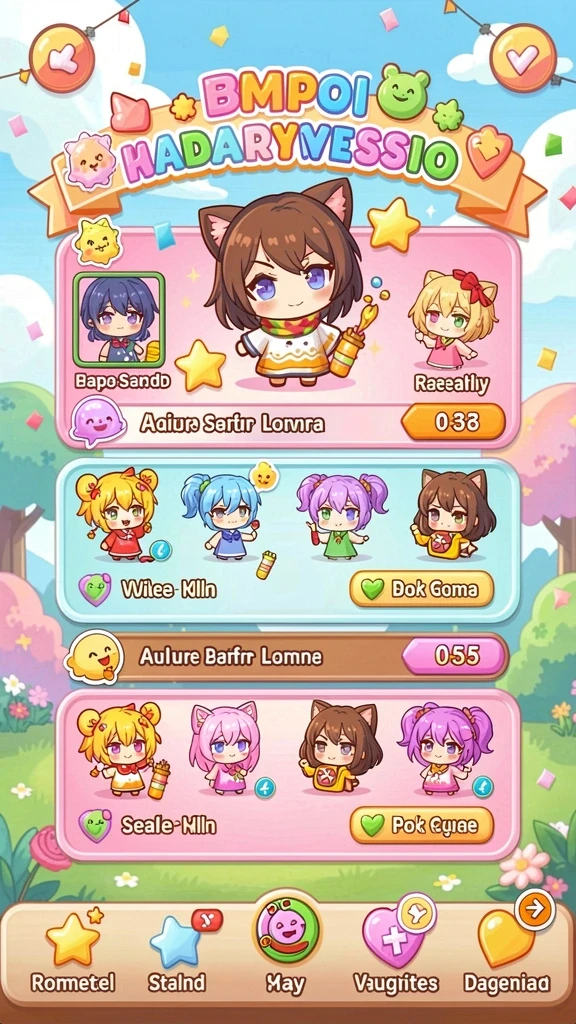The width and height of the screenshot is (576, 1024).
Task: Open the Rometel tab
Action: 72,950
